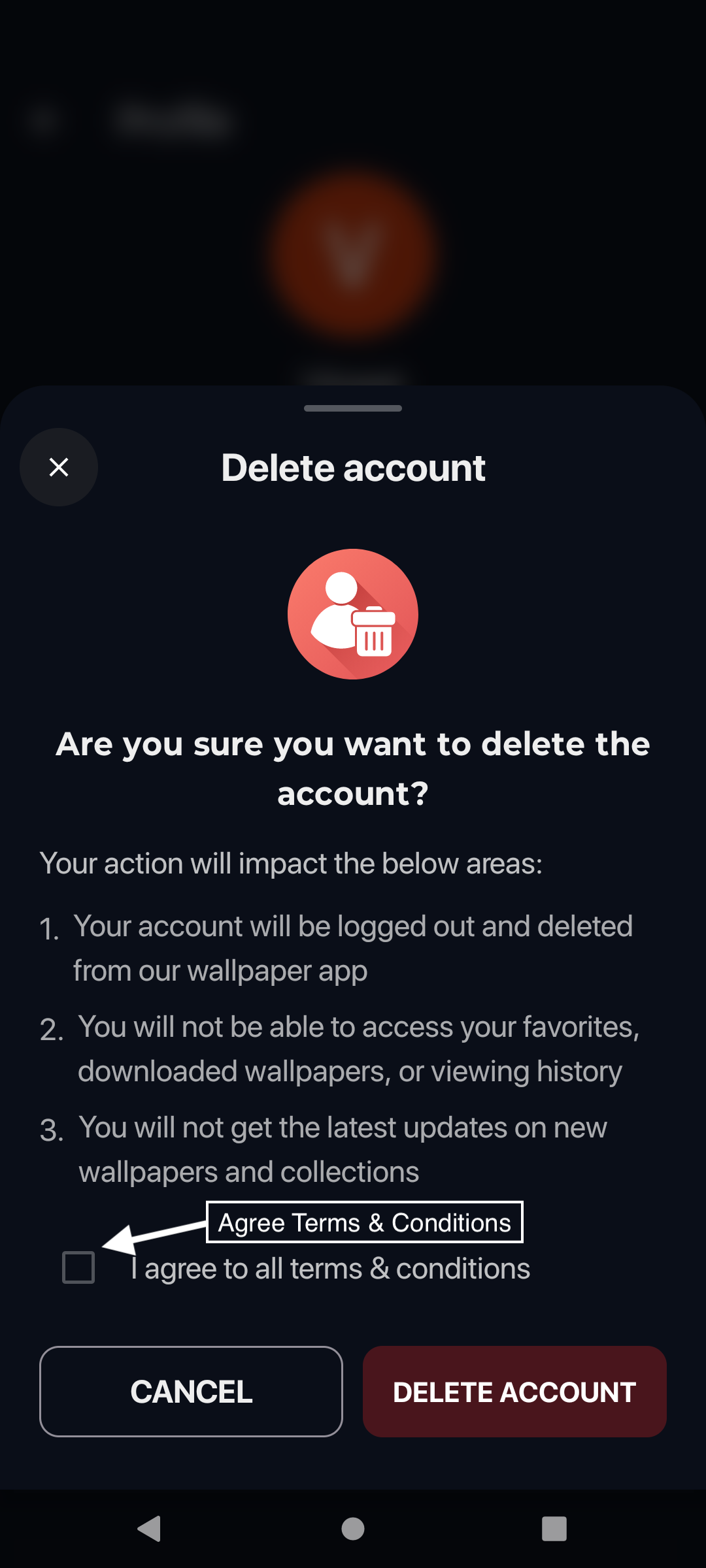The image size is (706, 1568).
Task: Tap the drag handle atop the bottom sheet
Action: pos(353,408)
